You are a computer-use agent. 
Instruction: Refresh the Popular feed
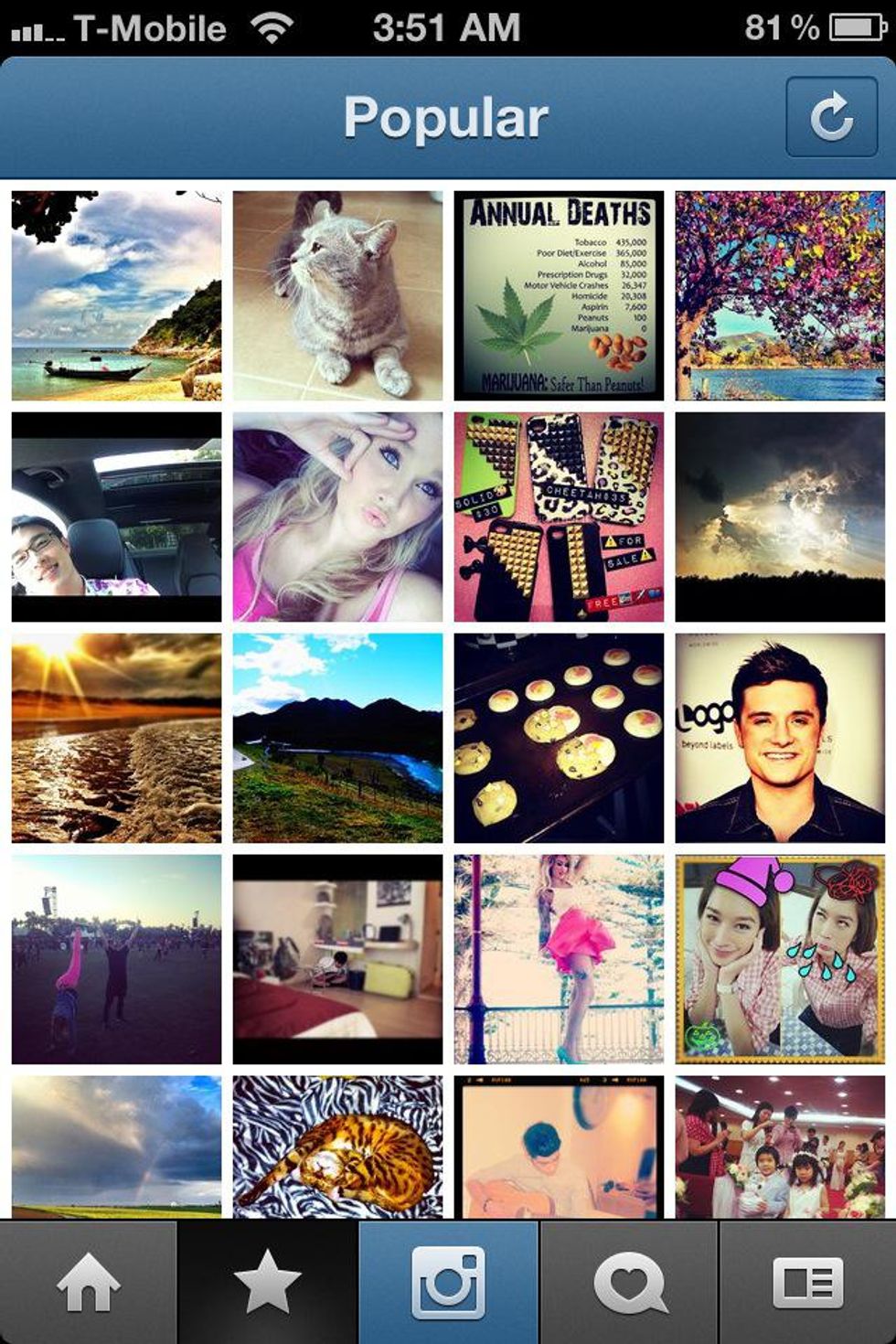click(830, 117)
